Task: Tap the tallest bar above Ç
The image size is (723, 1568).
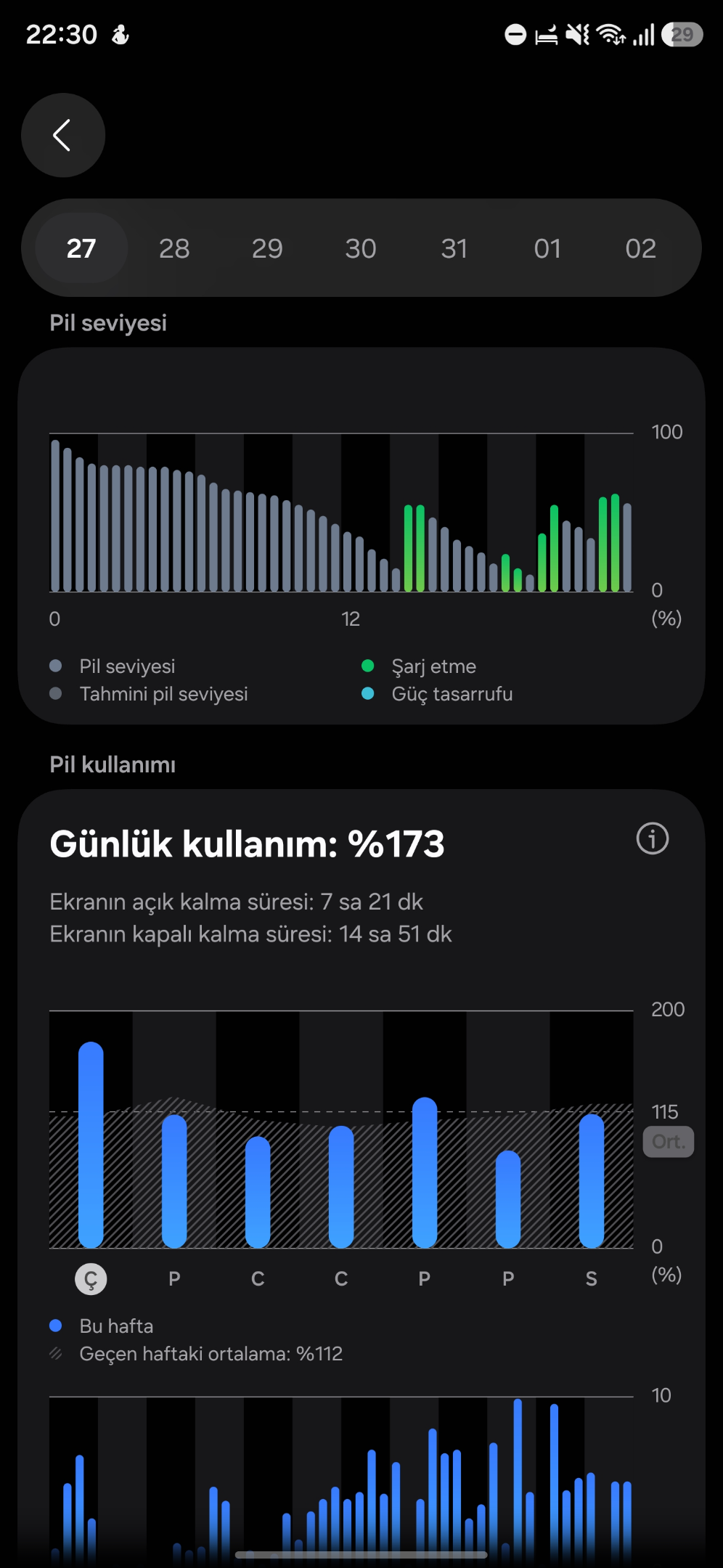Action: [x=91, y=1145]
